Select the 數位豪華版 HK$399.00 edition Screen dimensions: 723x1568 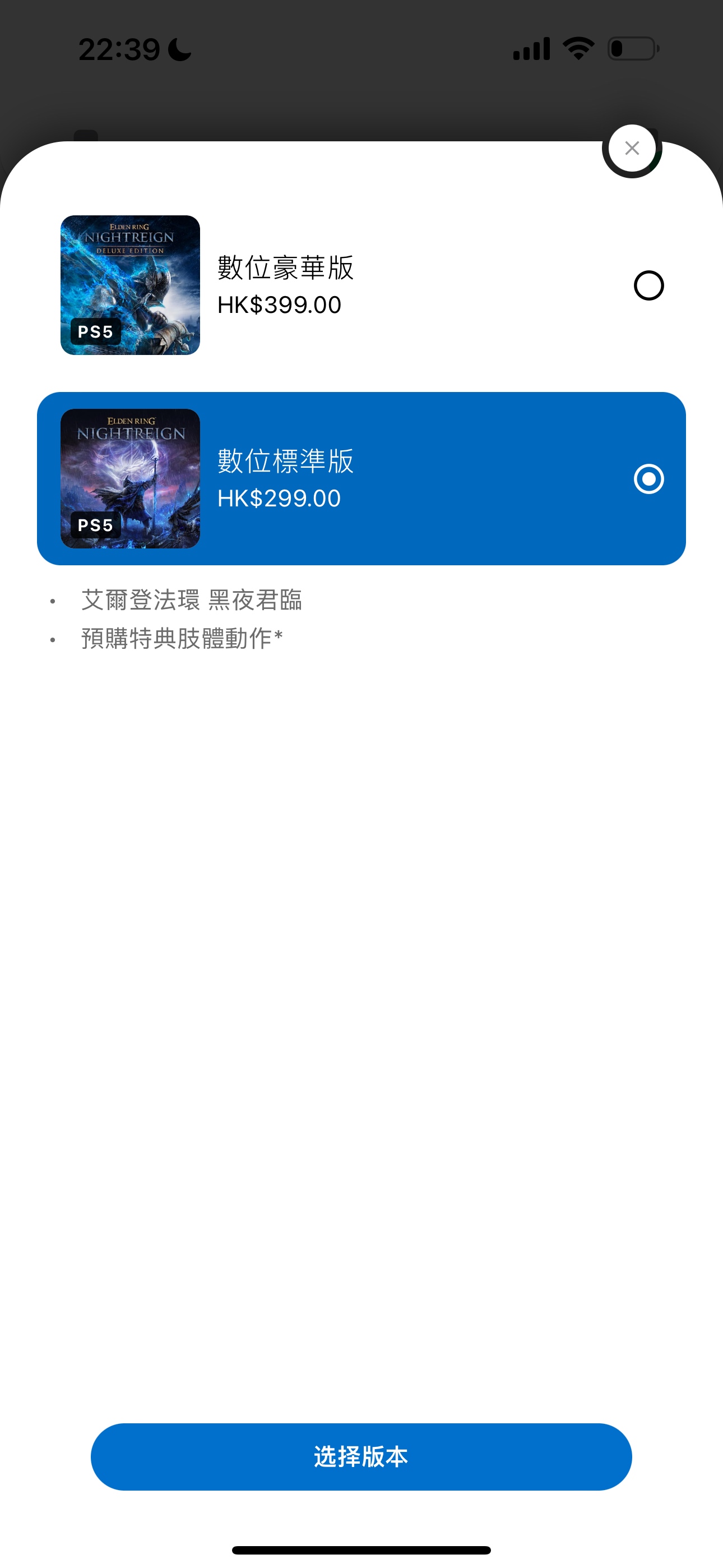click(x=361, y=285)
